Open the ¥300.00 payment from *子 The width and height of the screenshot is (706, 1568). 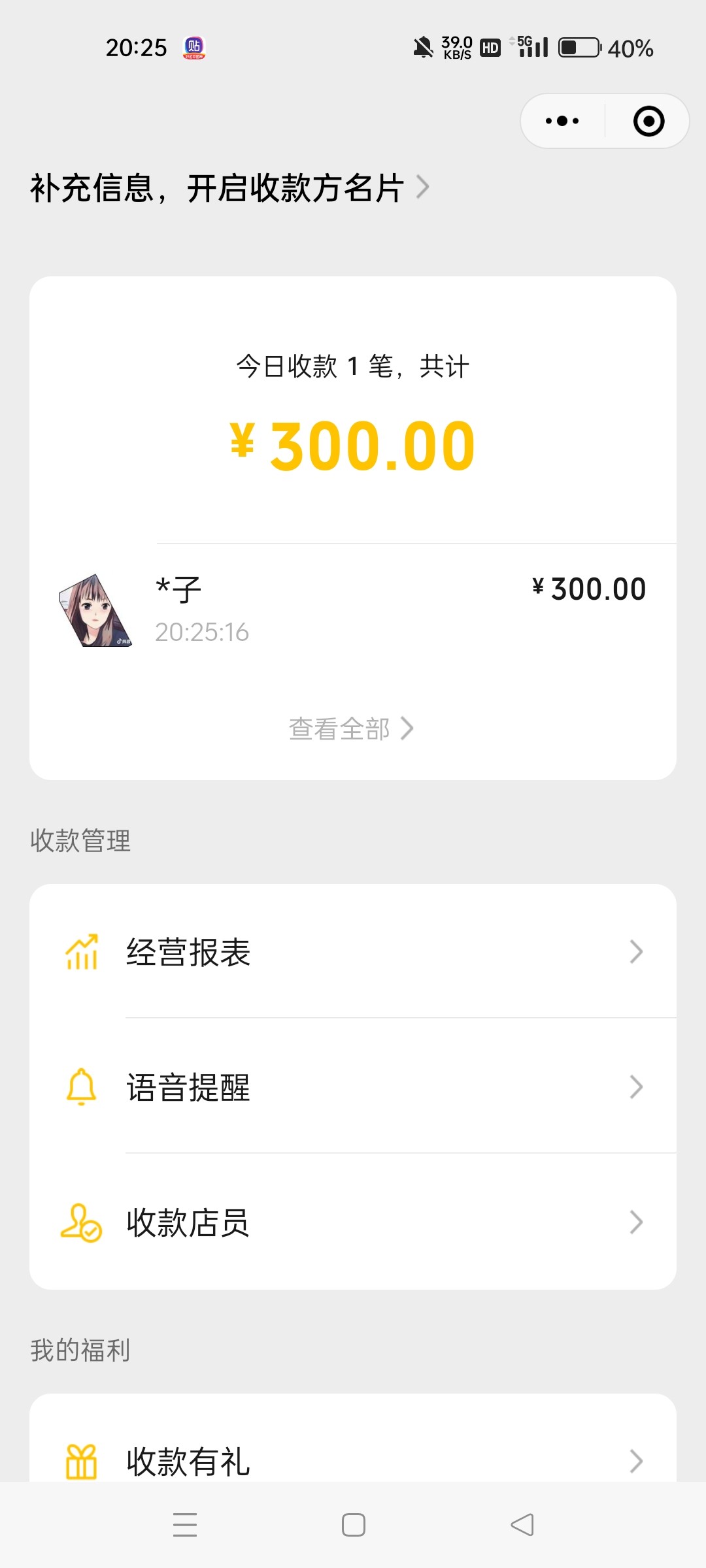(353, 609)
